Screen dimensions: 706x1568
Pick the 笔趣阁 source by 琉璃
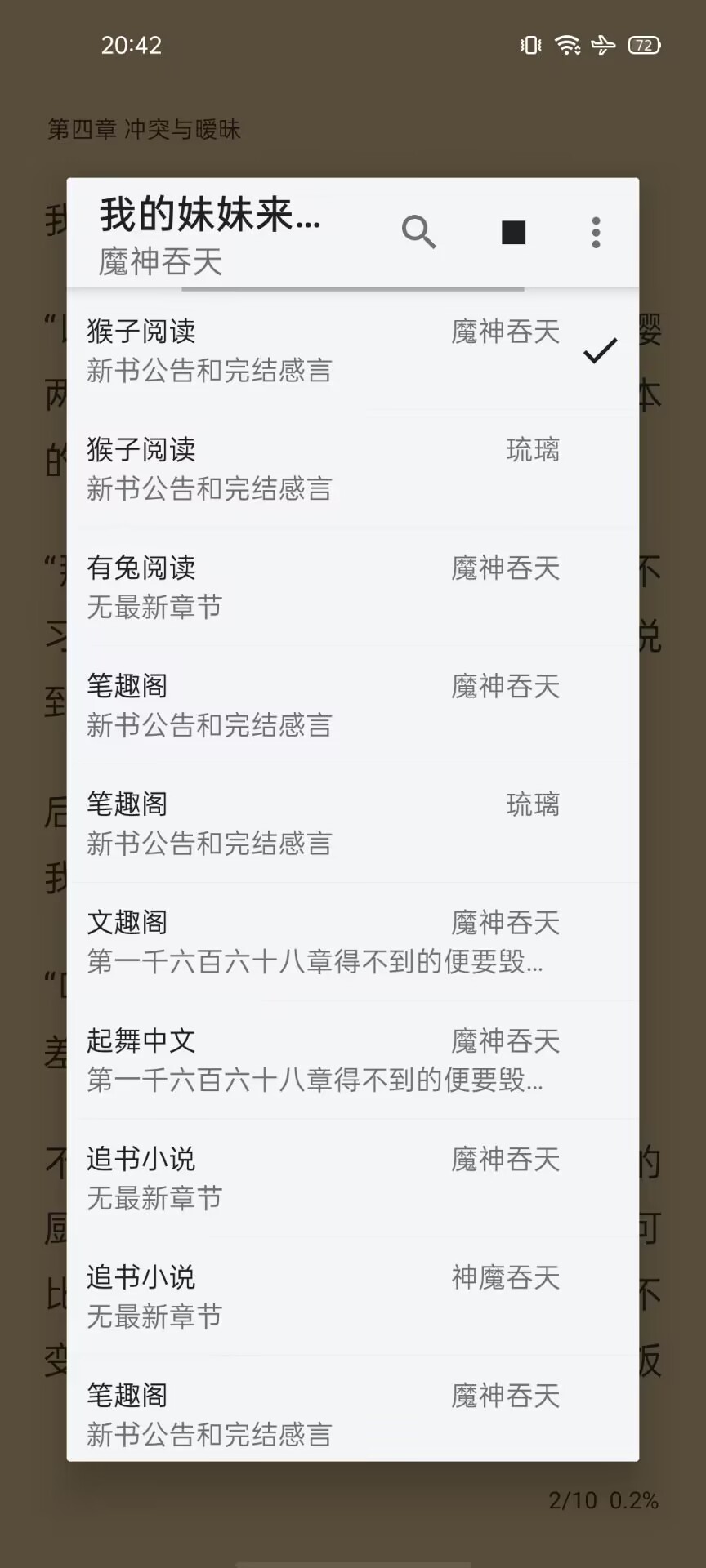tap(353, 823)
